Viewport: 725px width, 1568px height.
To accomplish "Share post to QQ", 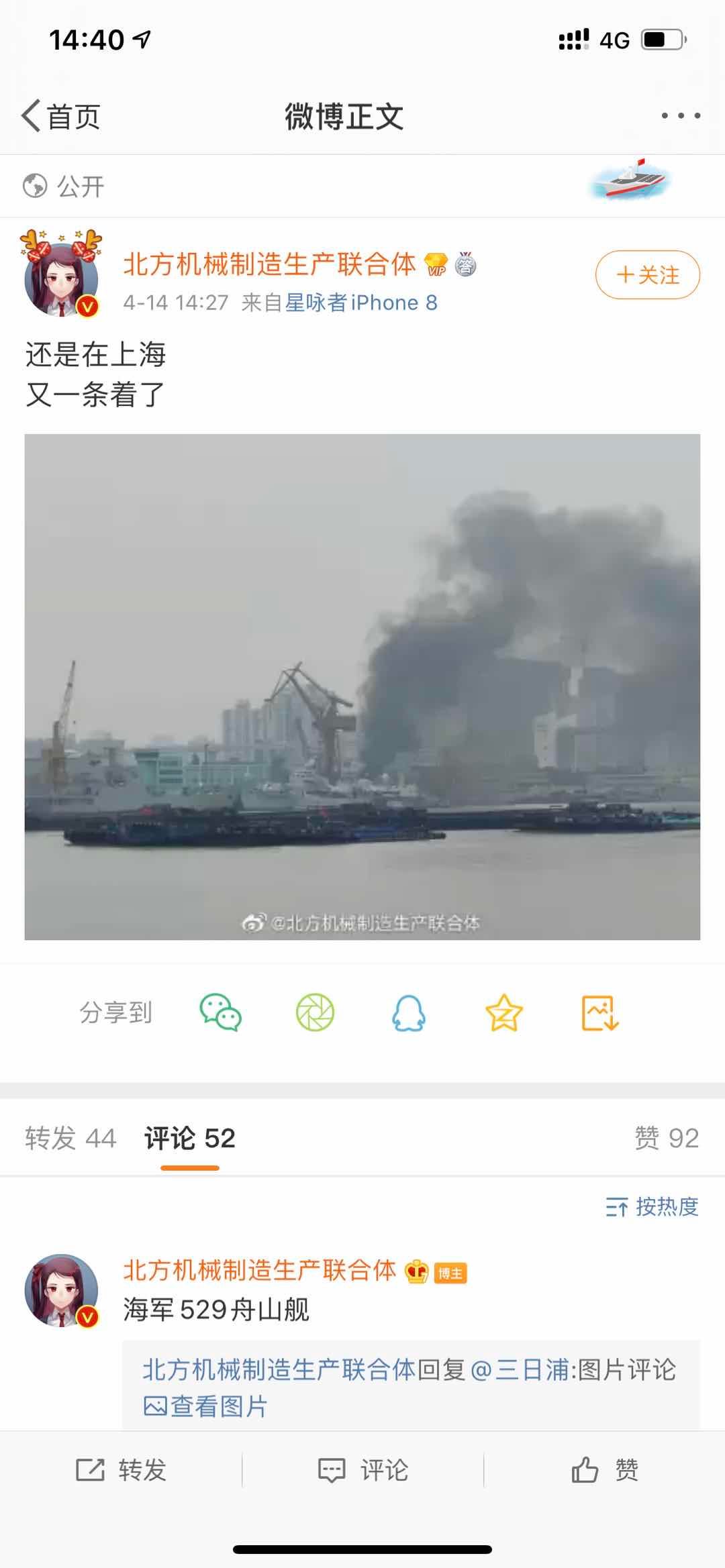I will click(x=409, y=1012).
